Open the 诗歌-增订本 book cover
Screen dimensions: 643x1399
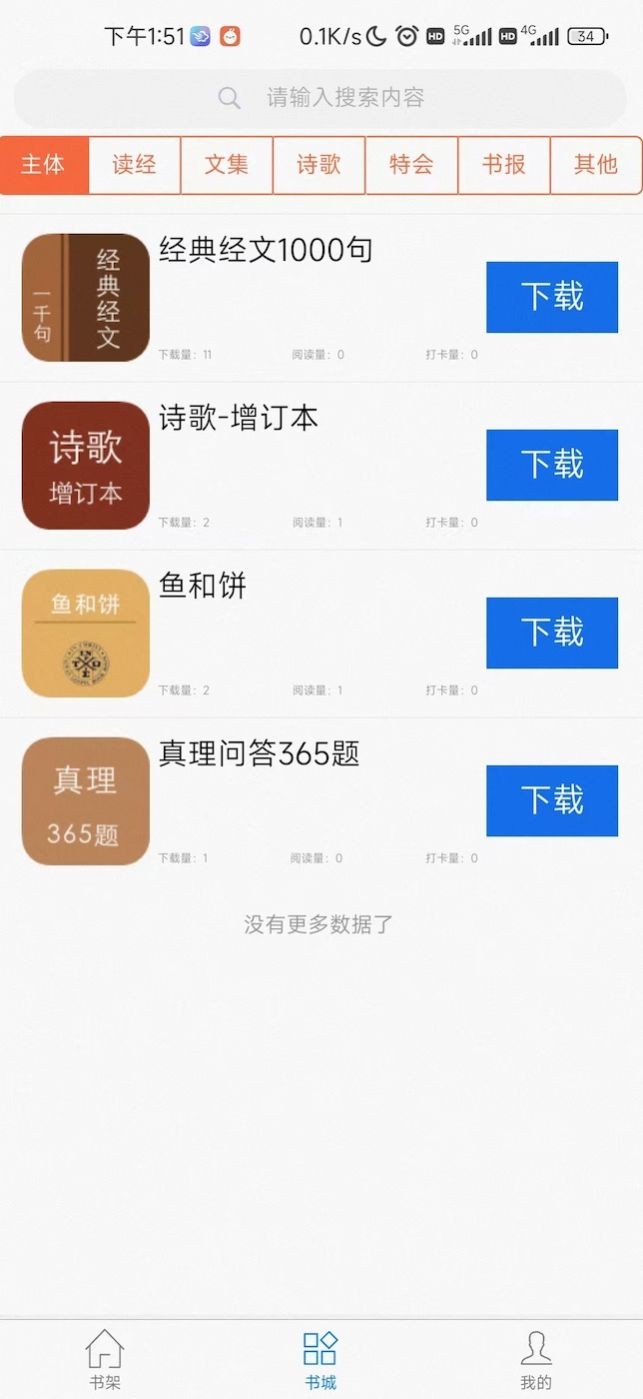[86, 465]
